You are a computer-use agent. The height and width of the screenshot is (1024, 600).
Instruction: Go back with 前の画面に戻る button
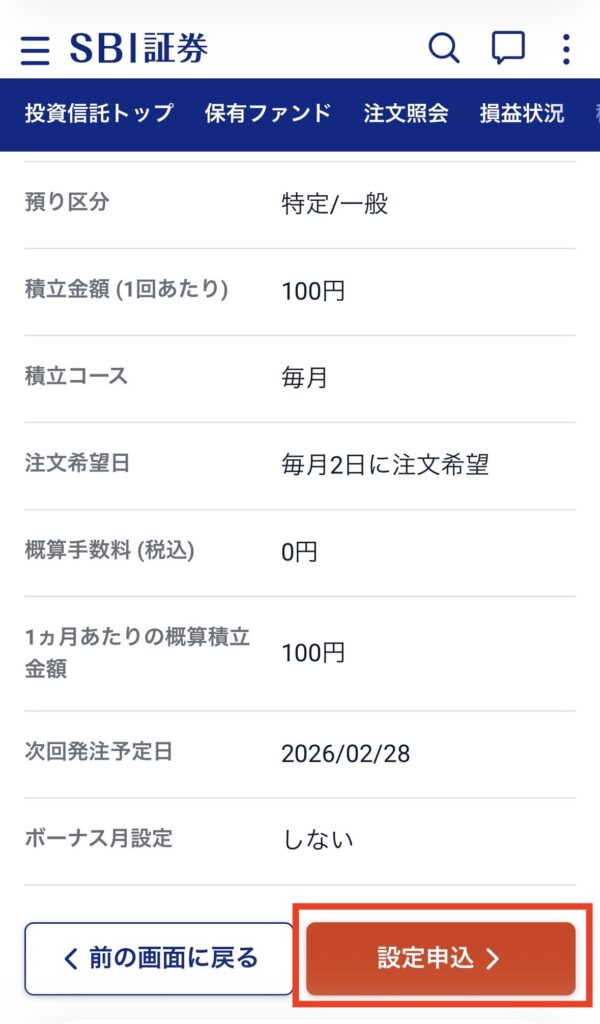pyautogui.click(x=159, y=958)
